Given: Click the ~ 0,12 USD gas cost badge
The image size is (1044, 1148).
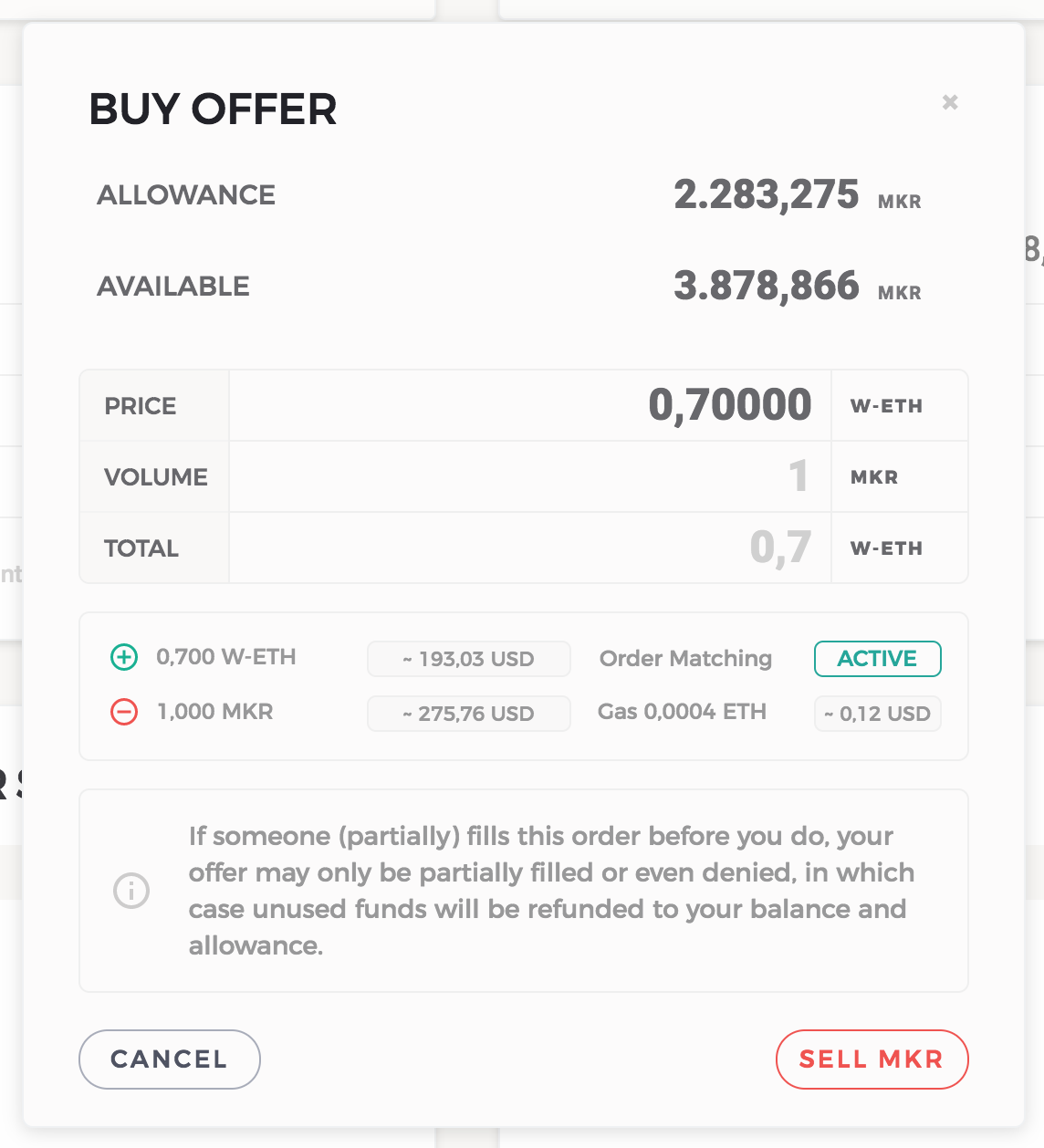Looking at the screenshot, I should [877, 713].
